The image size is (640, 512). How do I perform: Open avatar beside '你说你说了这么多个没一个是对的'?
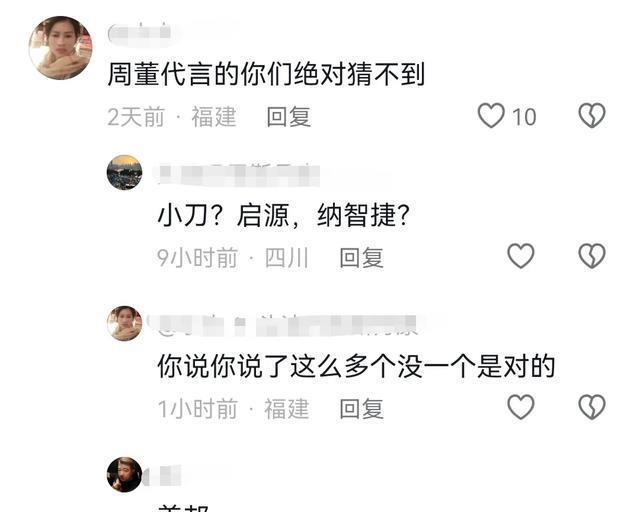[125, 323]
